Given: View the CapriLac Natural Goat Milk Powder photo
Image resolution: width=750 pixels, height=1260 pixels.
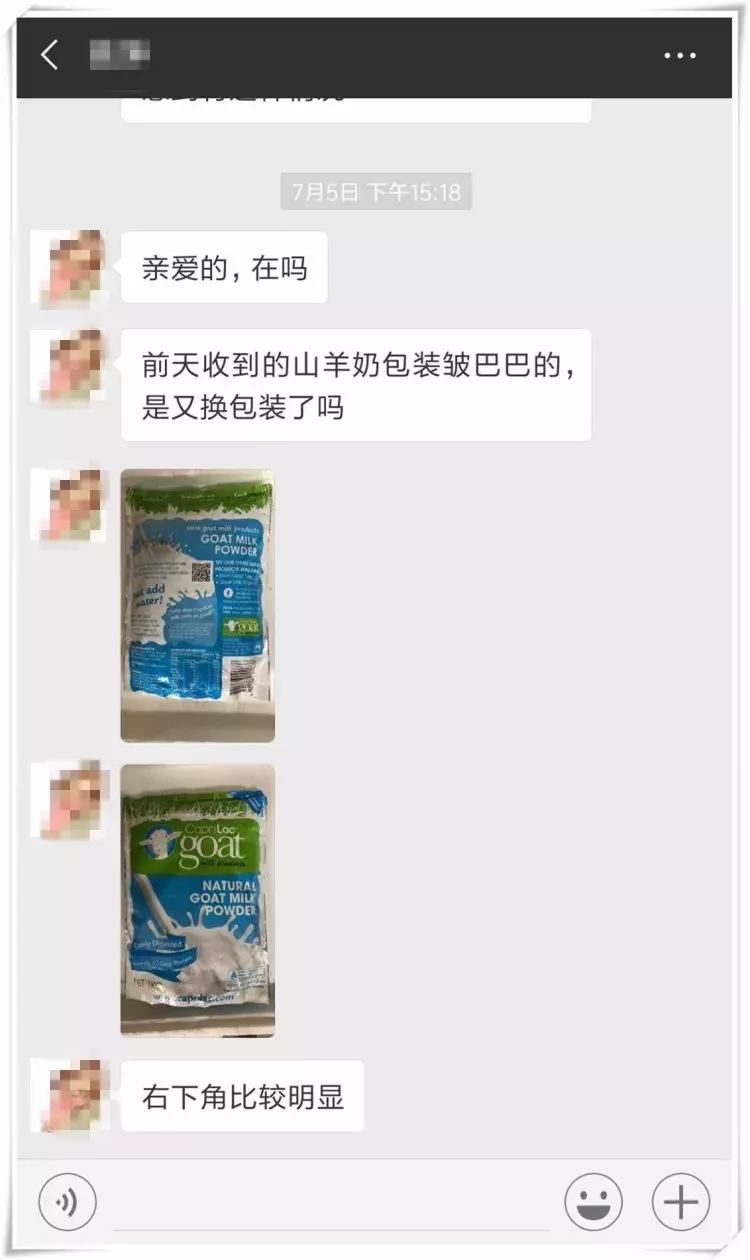Looking at the screenshot, I should 198,900.
